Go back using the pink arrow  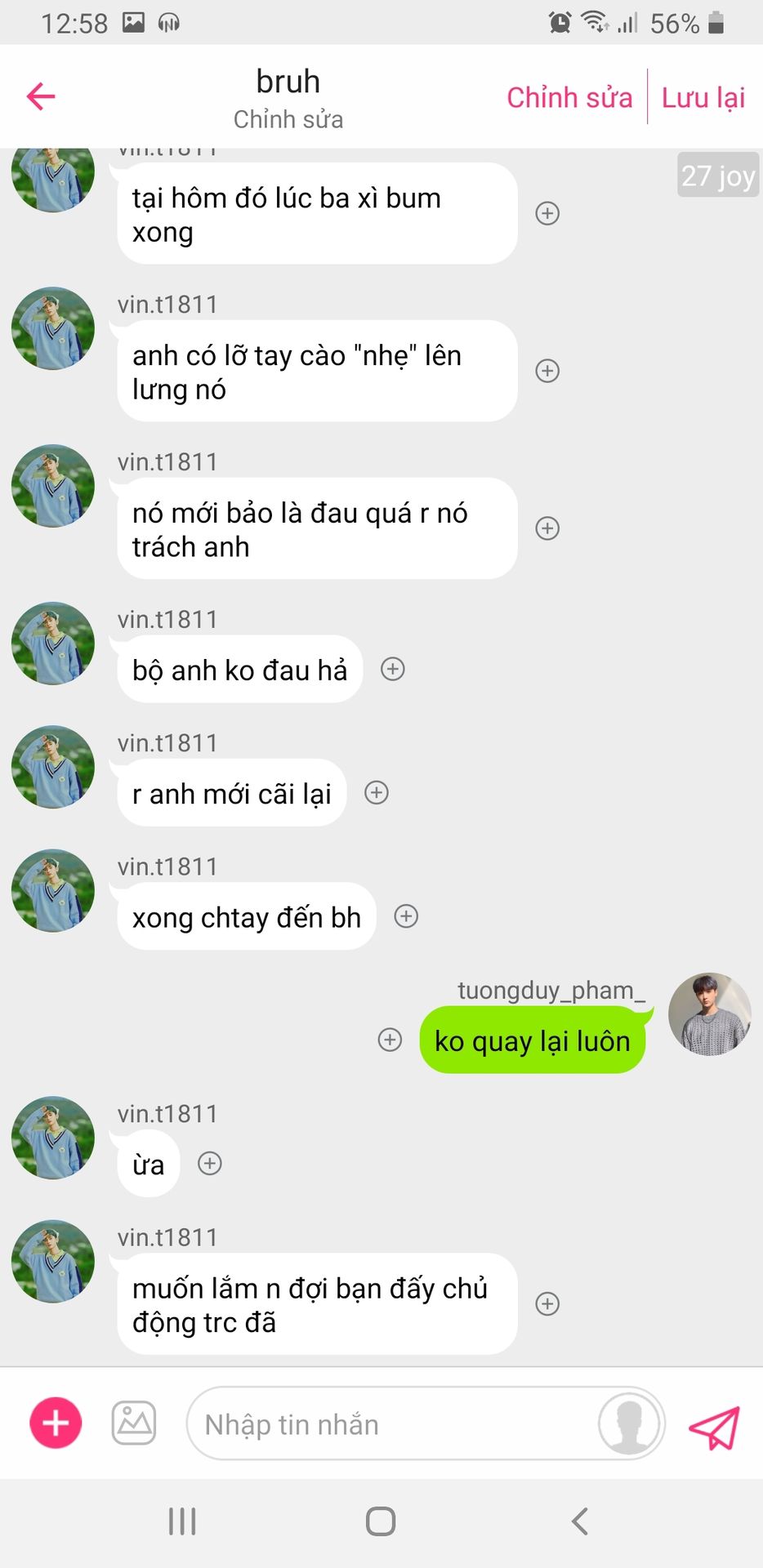[41, 96]
